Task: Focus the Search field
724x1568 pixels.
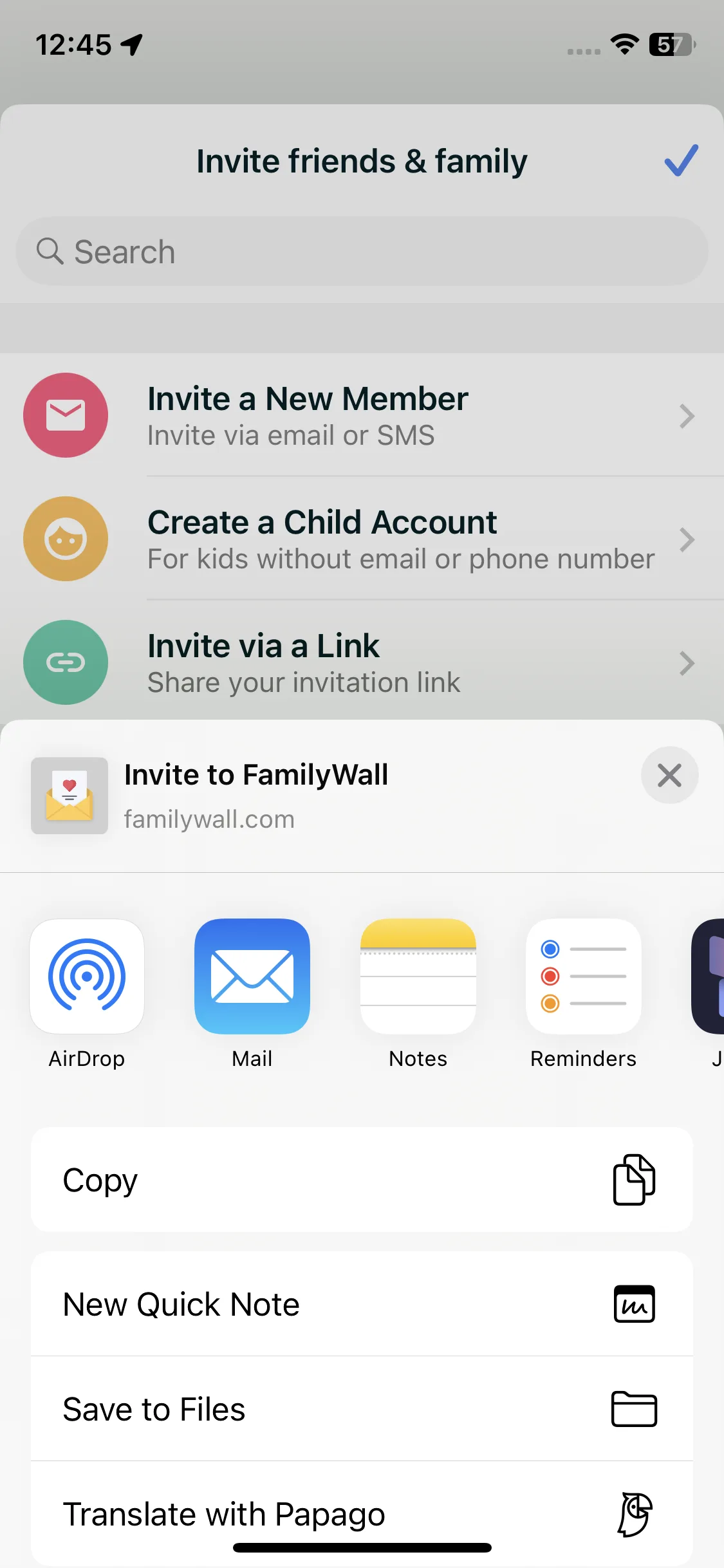Action: coord(362,251)
